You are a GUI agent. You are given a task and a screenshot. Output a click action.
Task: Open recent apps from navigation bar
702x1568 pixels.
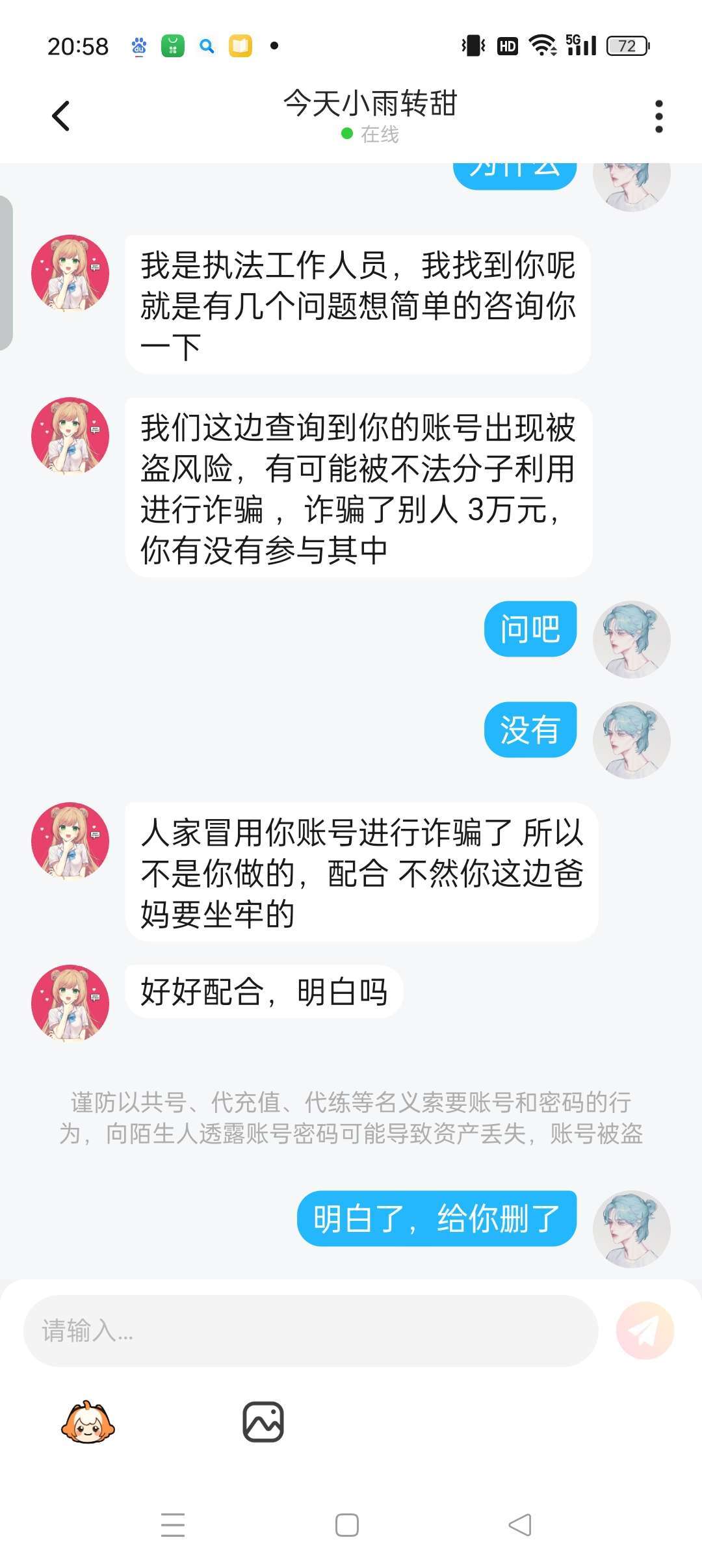point(173,1524)
